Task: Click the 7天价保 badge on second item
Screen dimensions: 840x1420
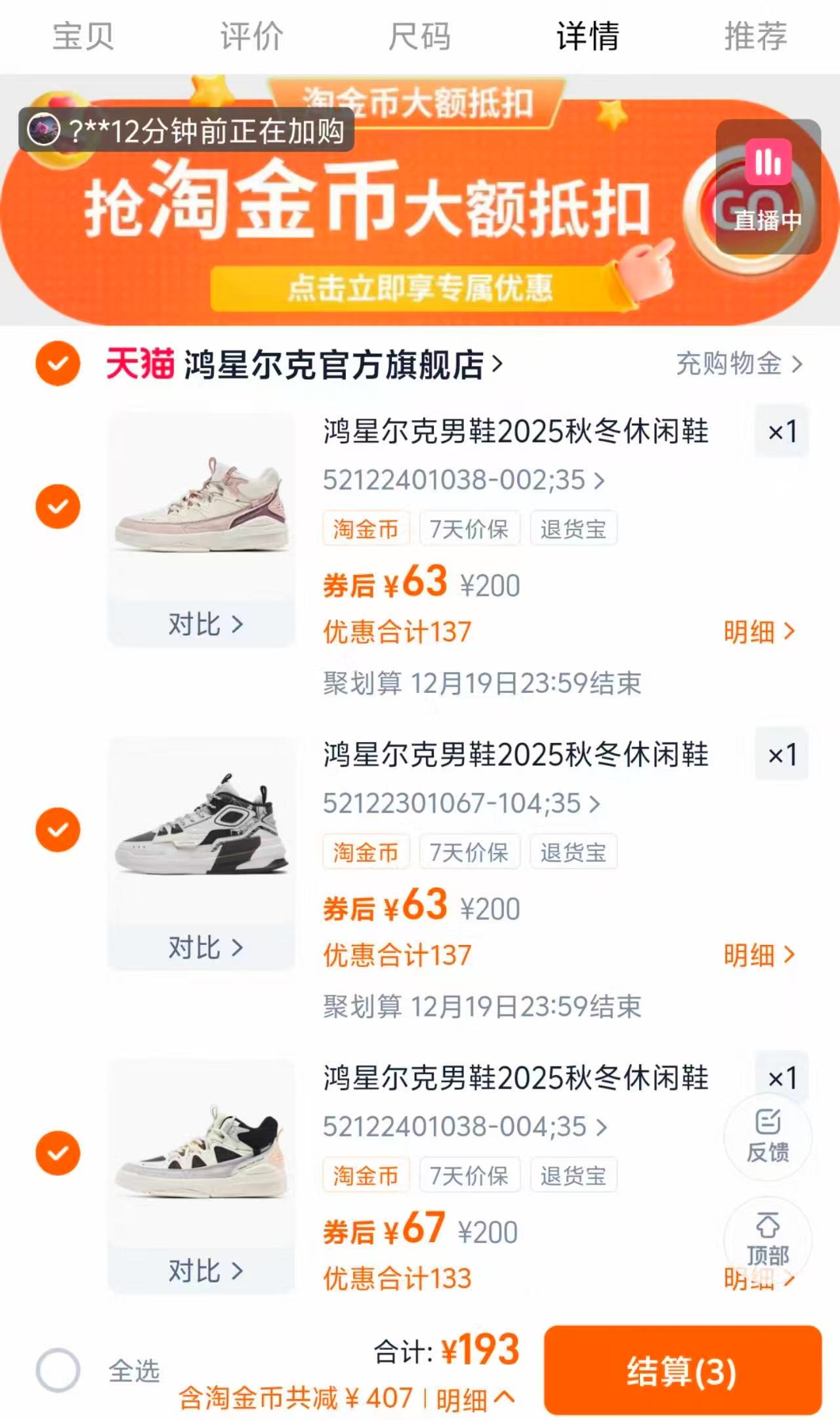Action: [x=469, y=852]
